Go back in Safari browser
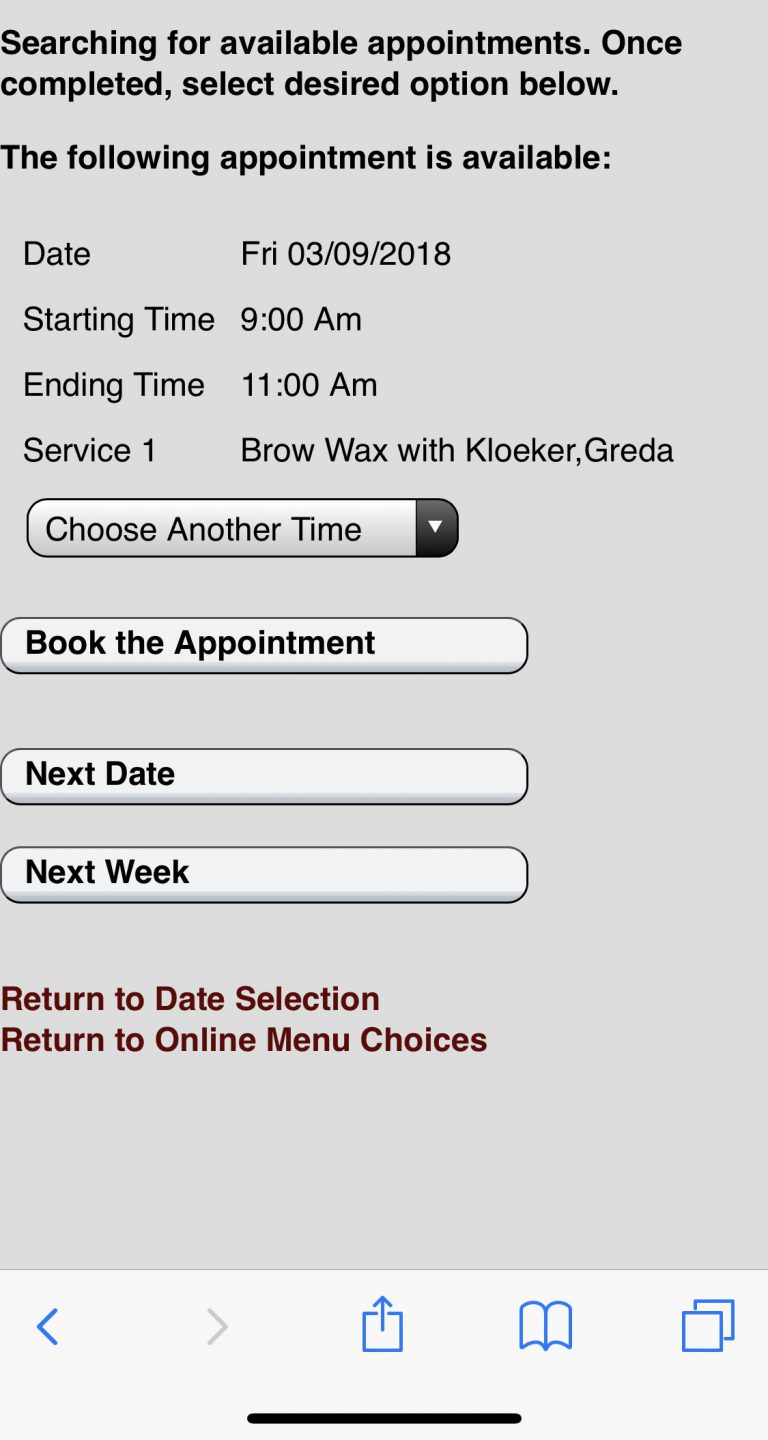 (x=47, y=1327)
